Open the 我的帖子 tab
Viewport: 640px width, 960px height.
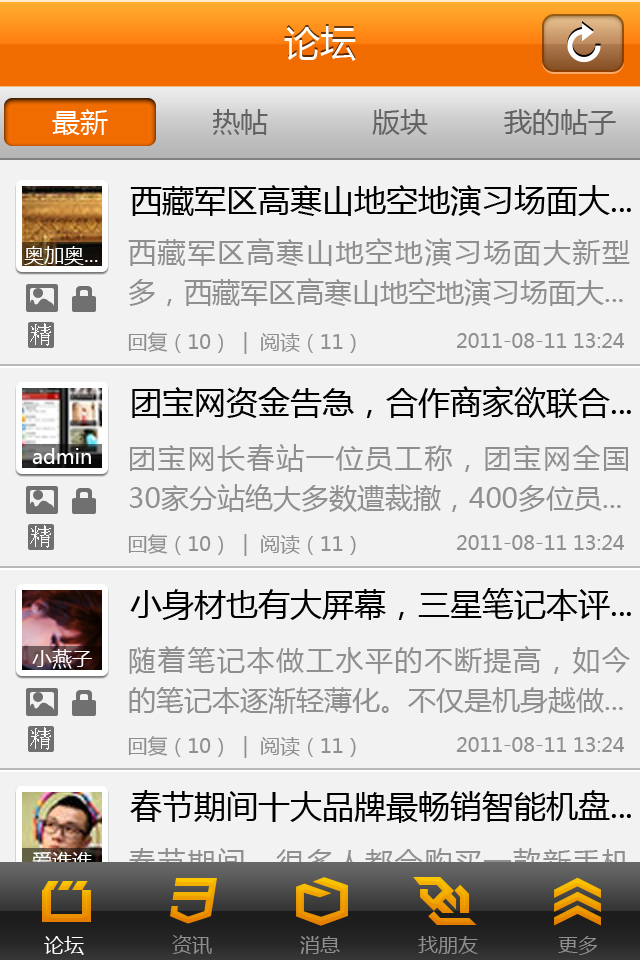(559, 123)
